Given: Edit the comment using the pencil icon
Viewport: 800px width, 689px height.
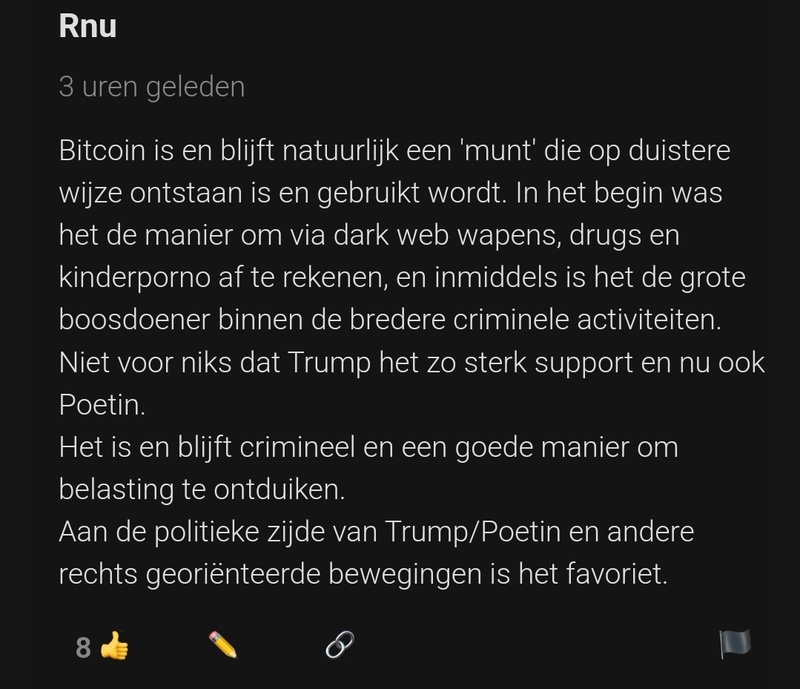Looking at the screenshot, I should pos(224,646).
